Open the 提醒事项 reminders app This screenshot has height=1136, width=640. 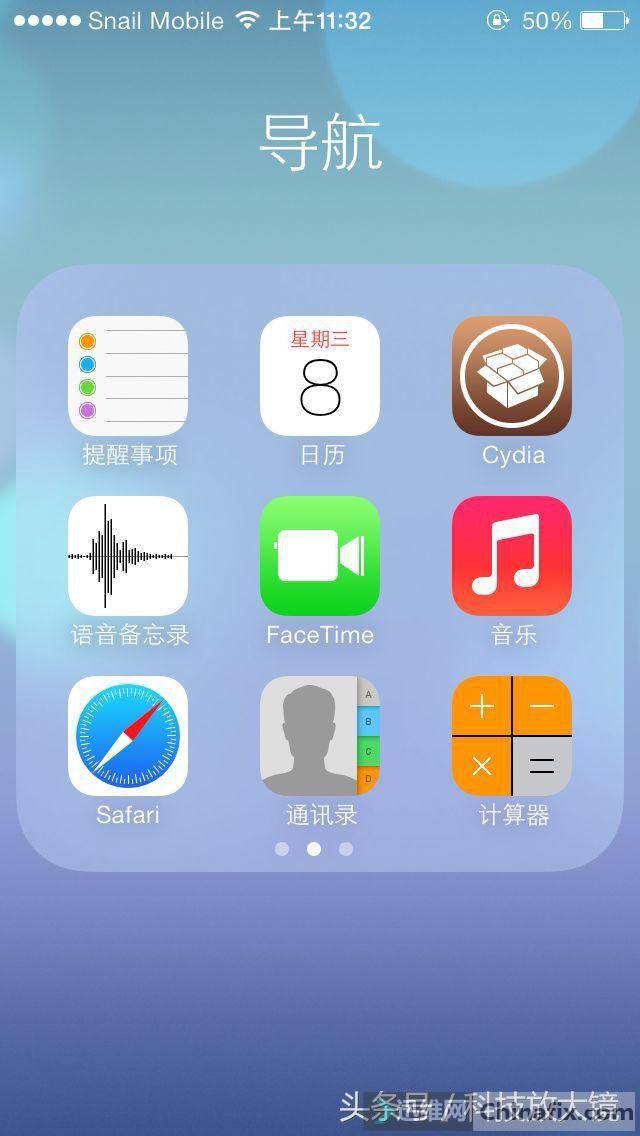click(128, 375)
